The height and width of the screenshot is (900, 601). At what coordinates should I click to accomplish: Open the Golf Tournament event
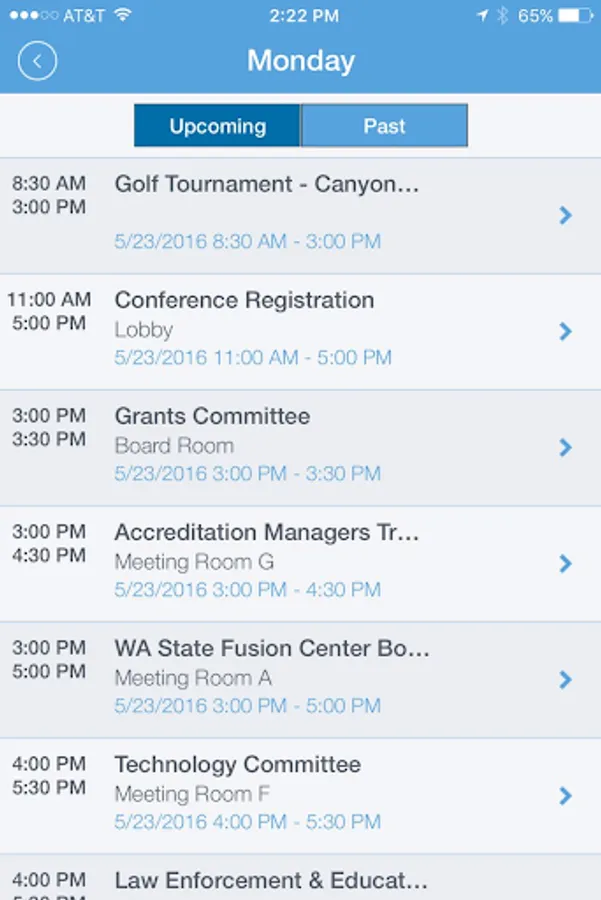(300, 214)
